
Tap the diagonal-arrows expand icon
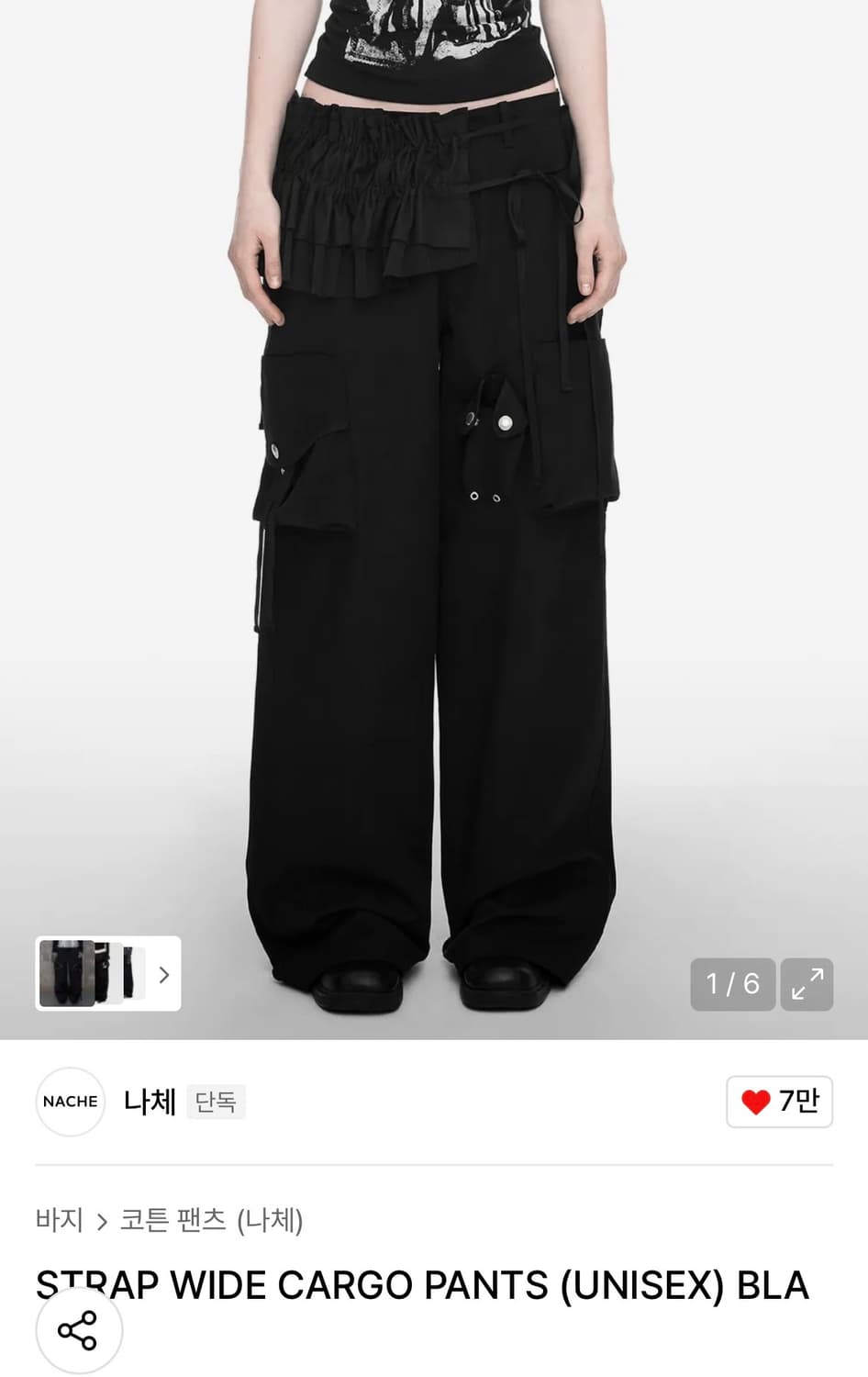coord(807,984)
